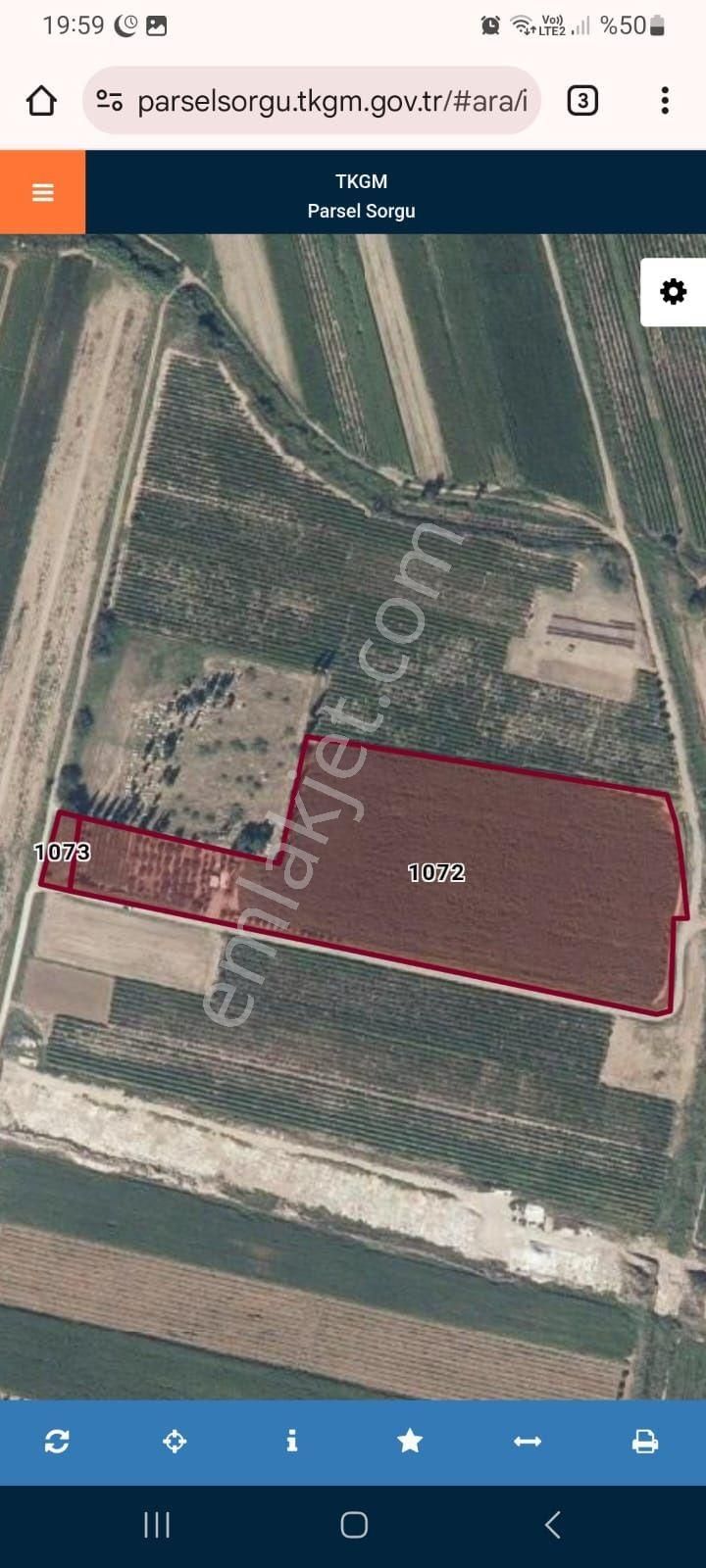Refresh the map using the reload icon

[57, 1441]
